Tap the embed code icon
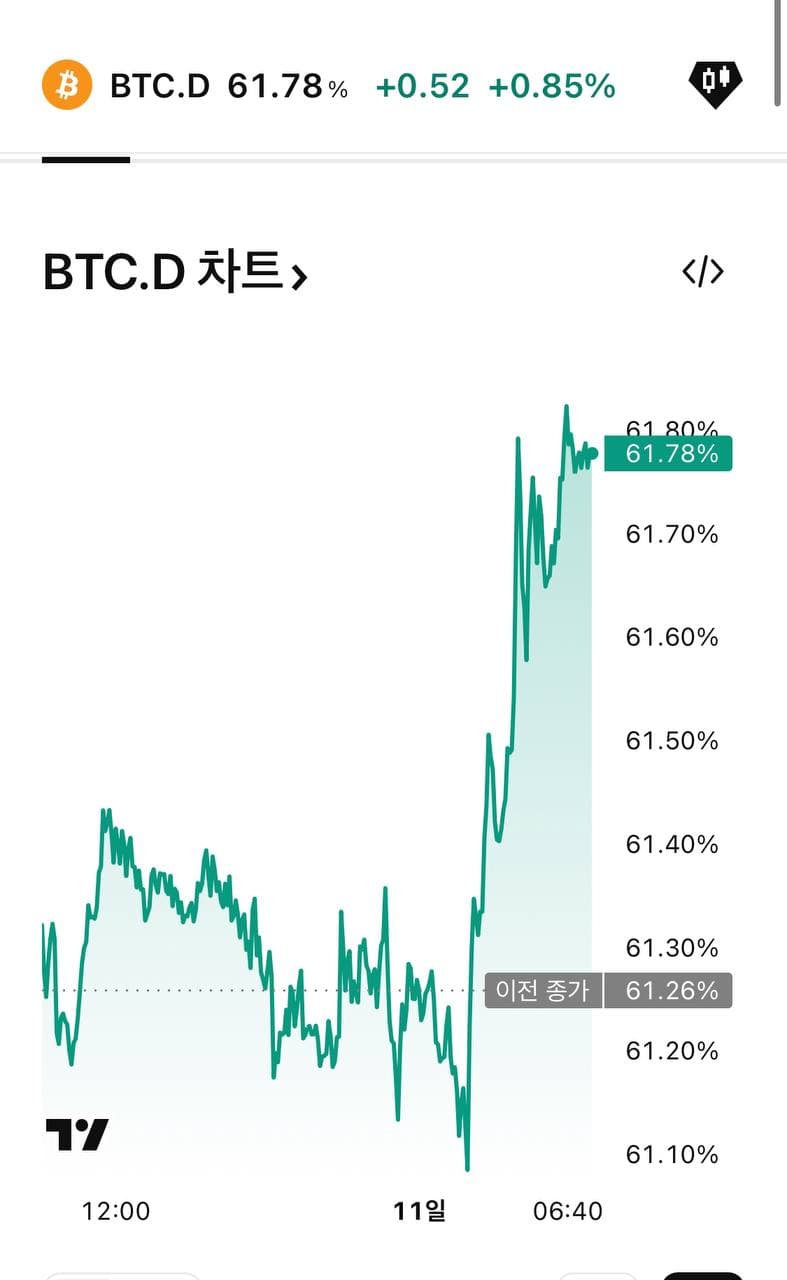787x1280 pixels. [x=702, y=271]
